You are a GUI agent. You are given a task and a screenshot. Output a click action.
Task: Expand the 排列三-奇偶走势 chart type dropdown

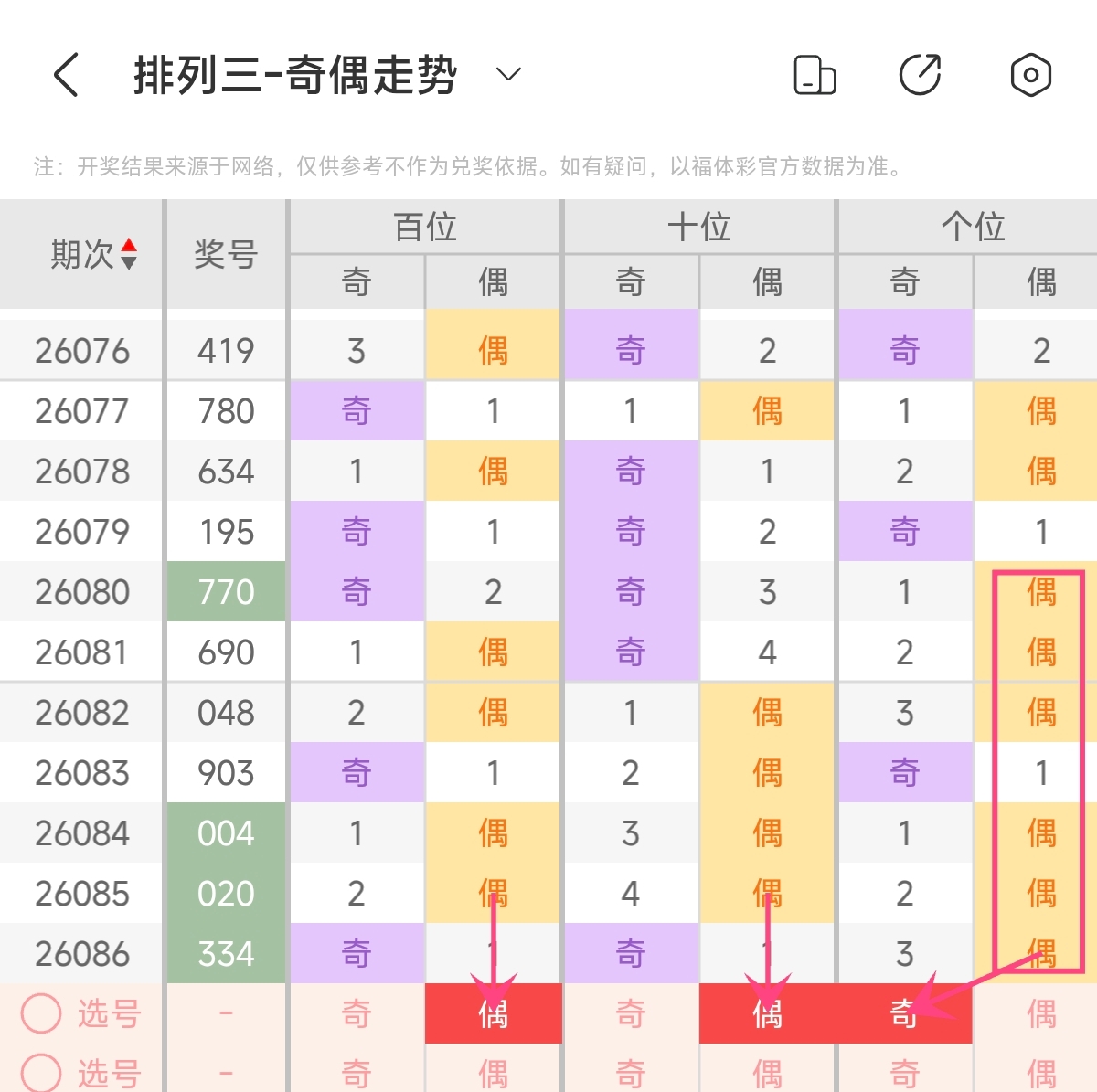click(508, 74)
